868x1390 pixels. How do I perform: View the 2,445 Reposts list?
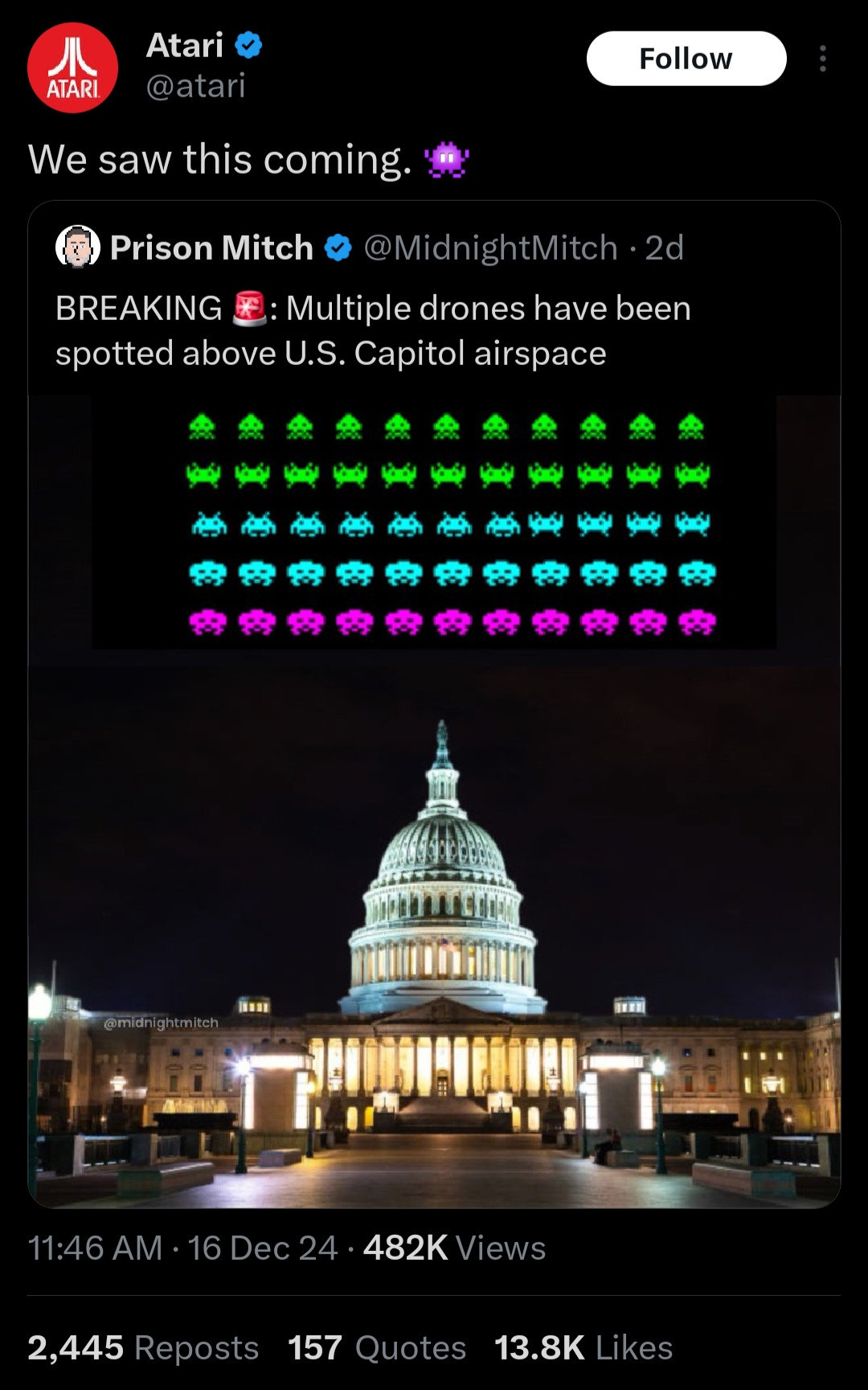click(x=143, y=1348)
